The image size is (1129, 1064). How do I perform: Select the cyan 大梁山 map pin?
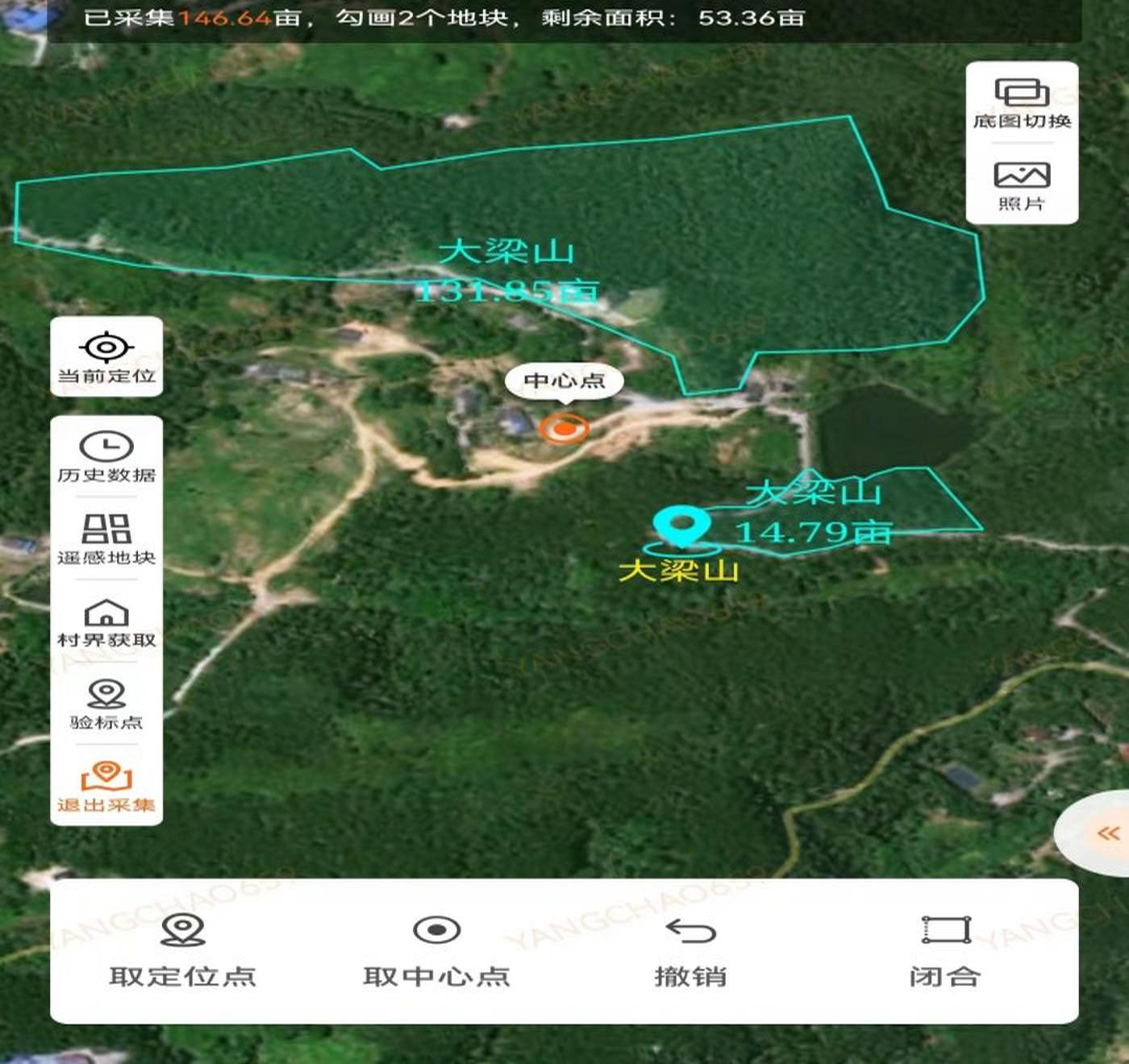click(682, 526)
